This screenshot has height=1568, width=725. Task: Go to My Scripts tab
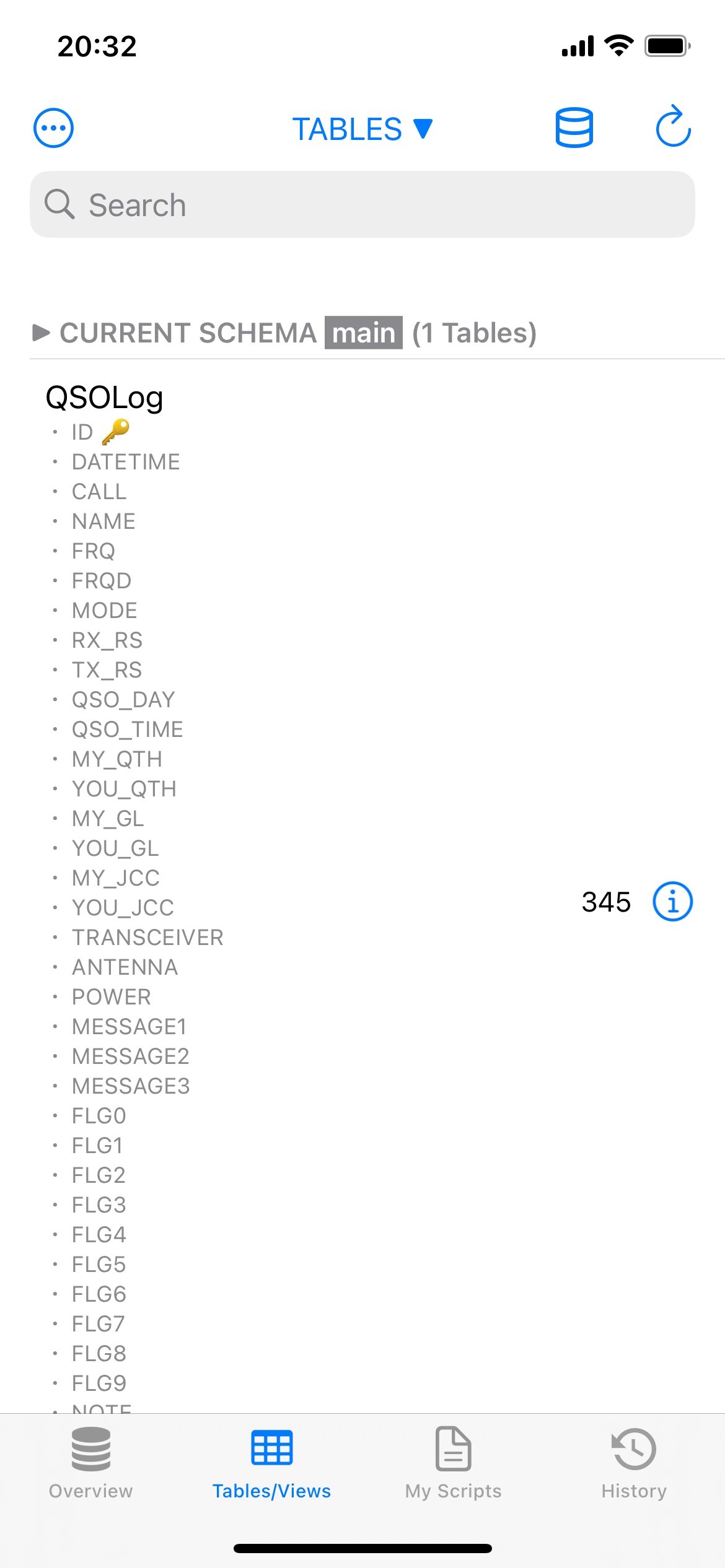453,1463
